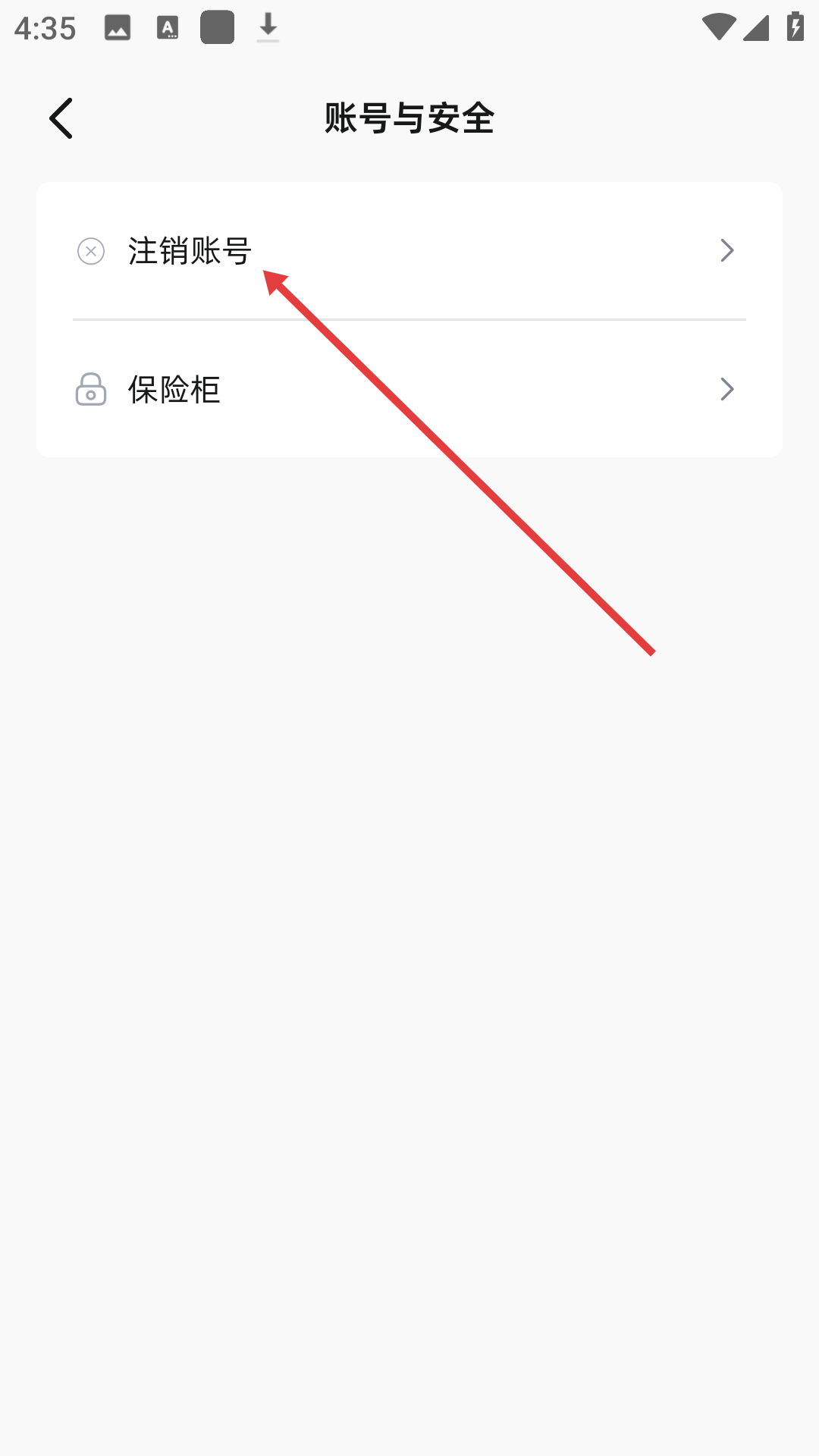The width and height of the screenshot is (819, 1456).
Task: Open the 注销账号 row
Action: tap(409, 251)
